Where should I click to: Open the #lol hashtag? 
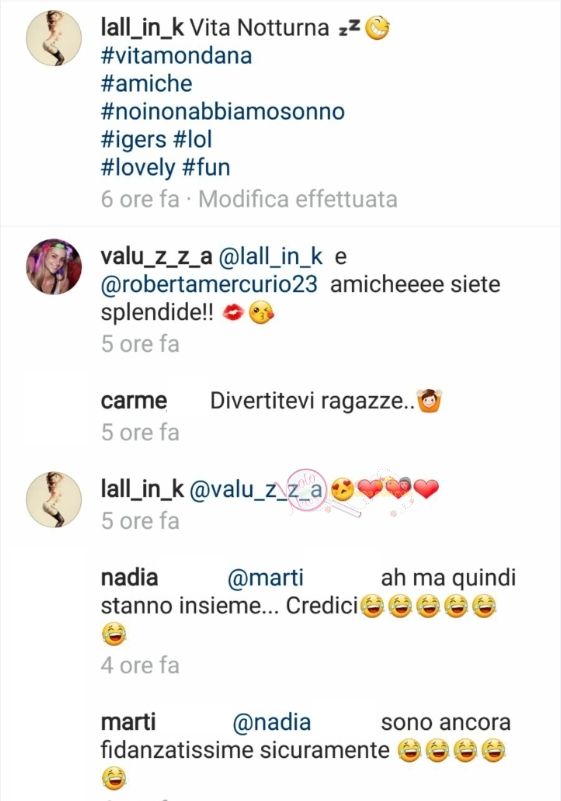tap(193, 140)
